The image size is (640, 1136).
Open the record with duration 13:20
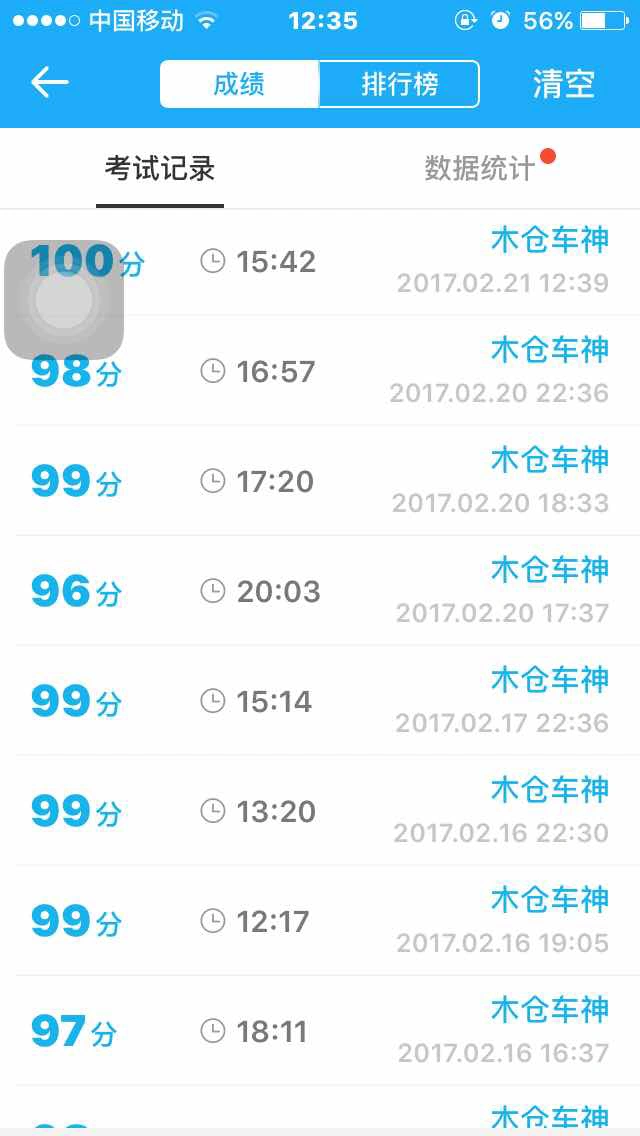click(320, 811)
